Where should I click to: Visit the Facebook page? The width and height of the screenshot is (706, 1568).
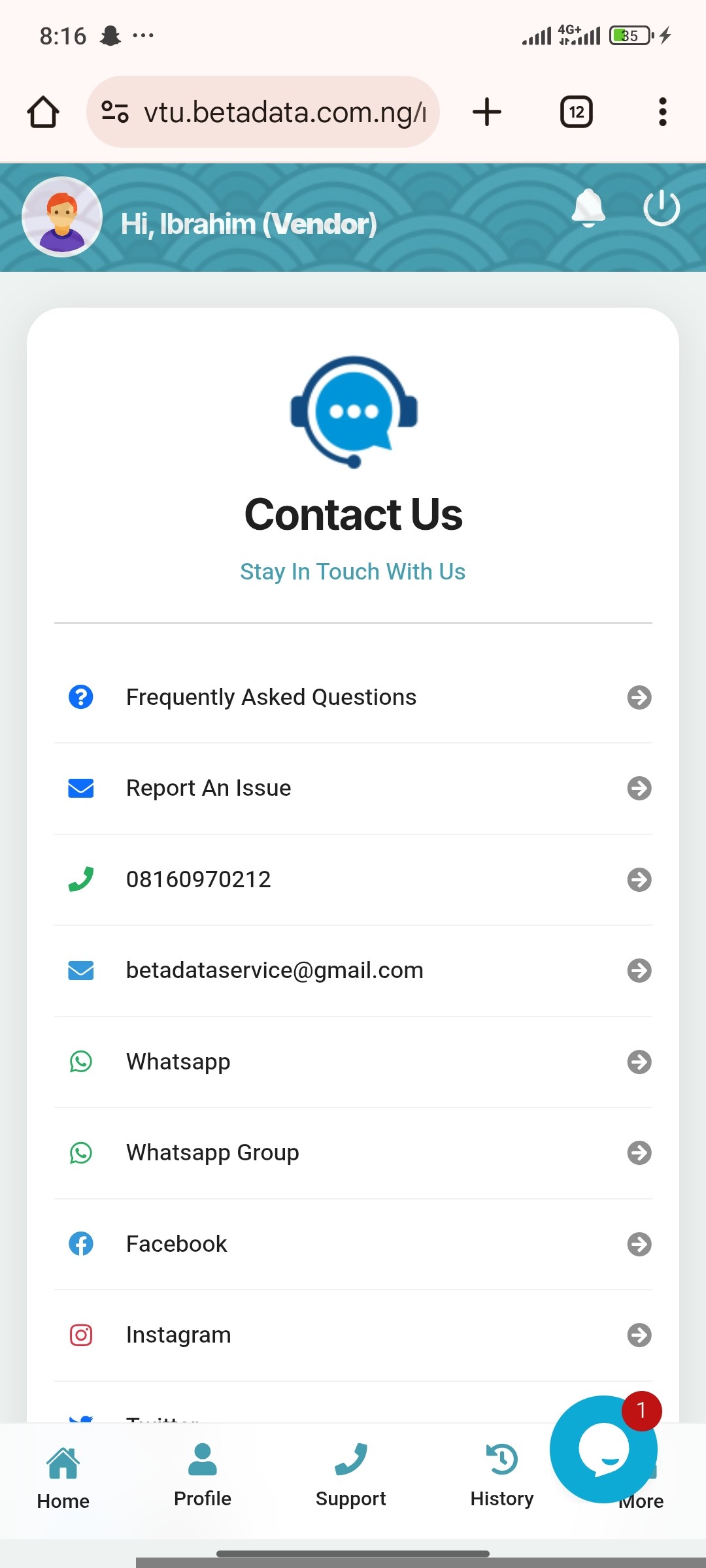[353, 1244]
